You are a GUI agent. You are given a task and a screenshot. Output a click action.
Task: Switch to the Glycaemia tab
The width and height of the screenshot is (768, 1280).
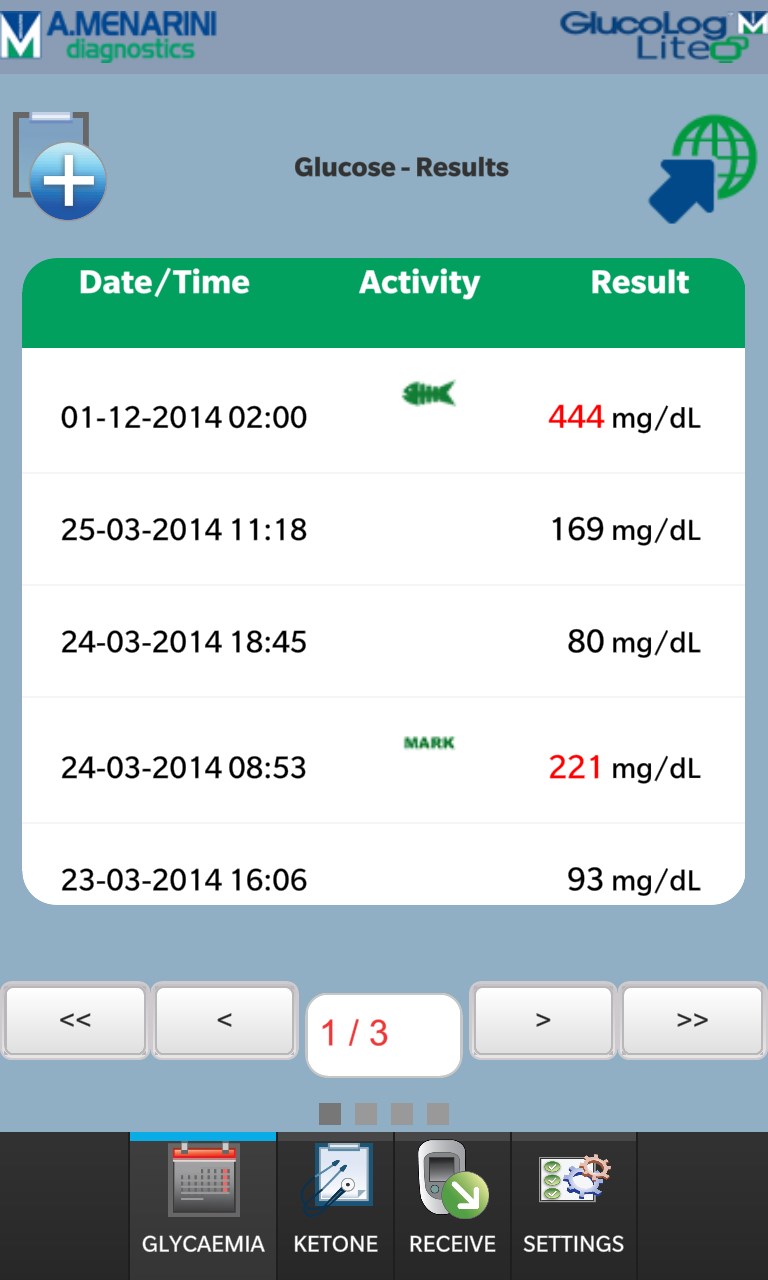(x=203, y=1205)
